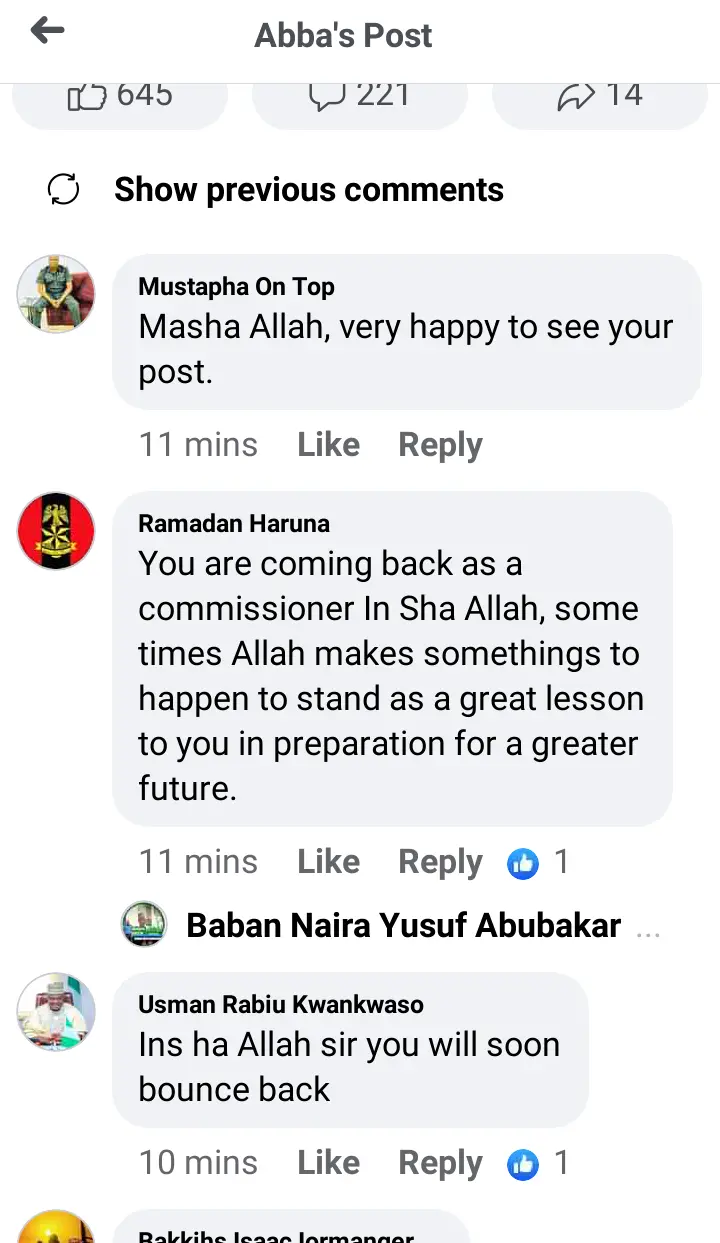View Baban Naira Yusuf Abubakar's reply

tap(403, 926)
